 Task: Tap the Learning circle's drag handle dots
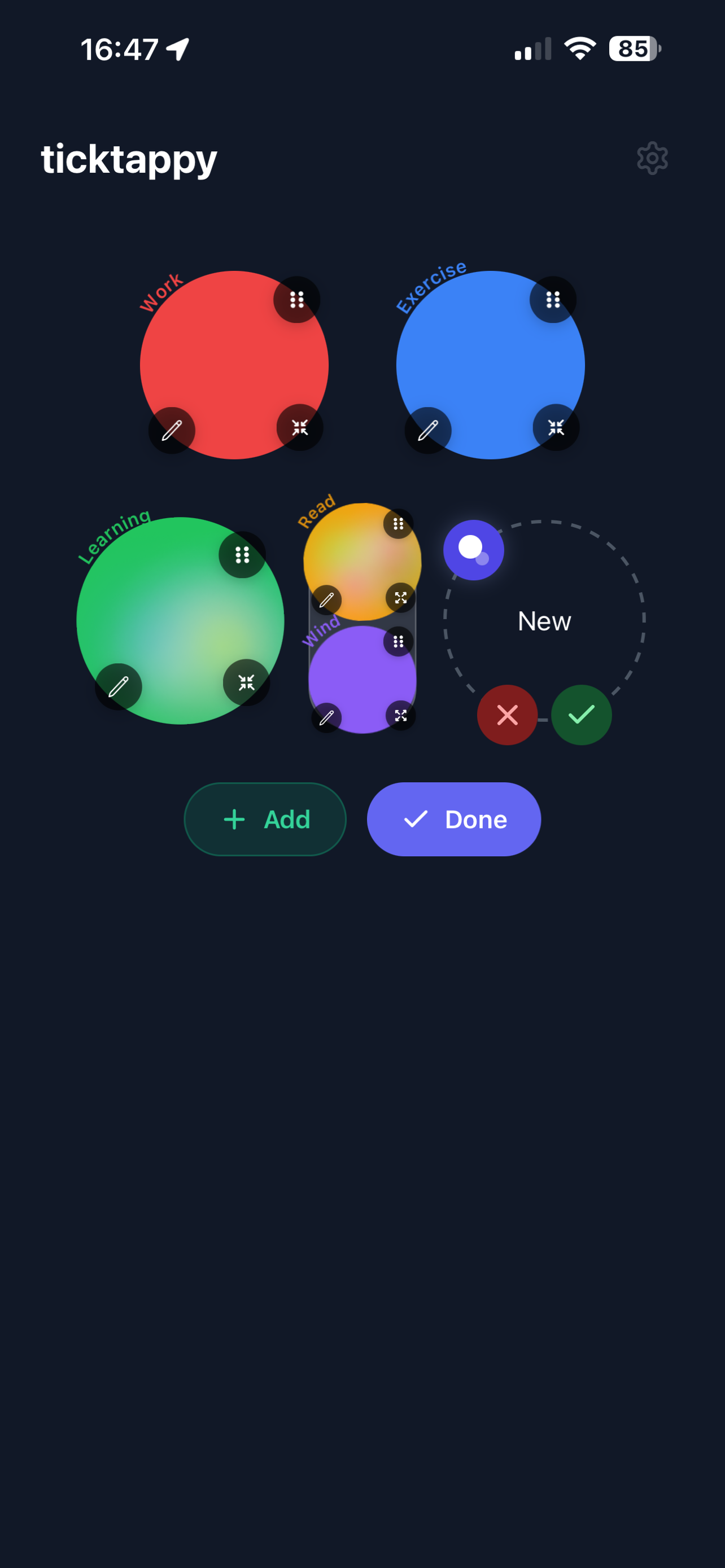tap(241, 555)
